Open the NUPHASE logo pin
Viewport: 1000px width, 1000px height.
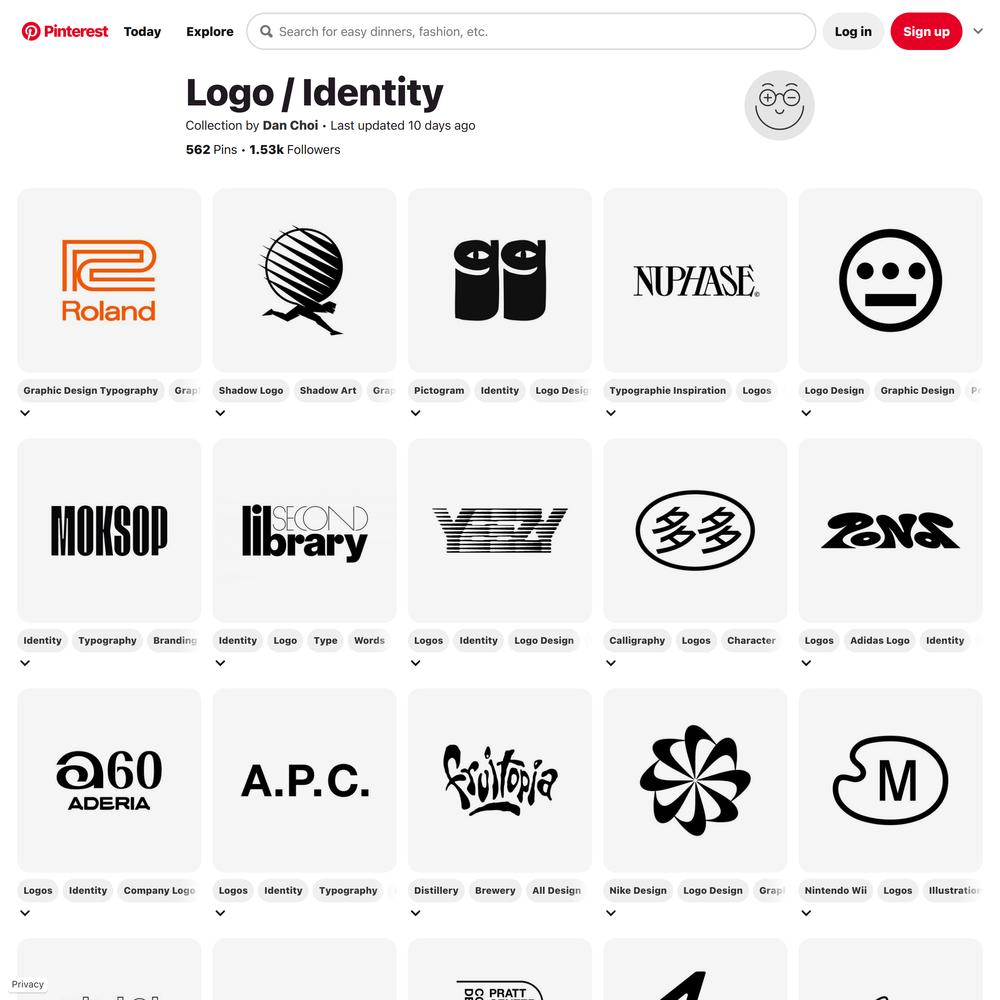tap(695, 280)
